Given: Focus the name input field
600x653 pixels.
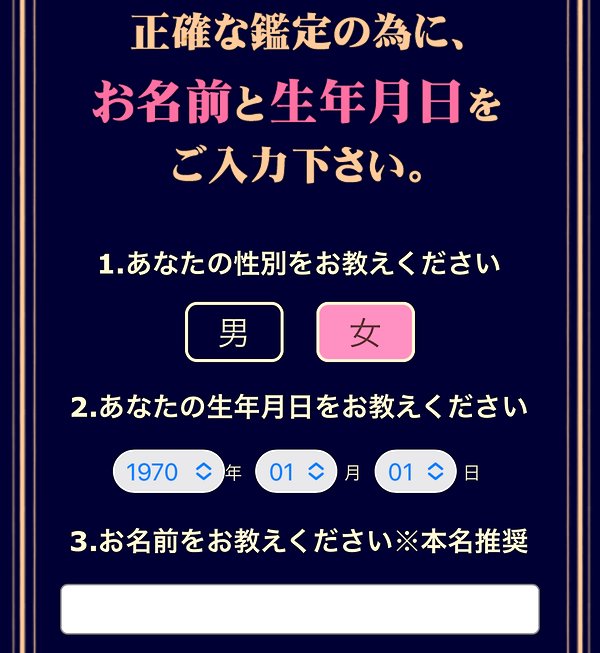Looking at the screenshot, I should click(x=300, y=609).
